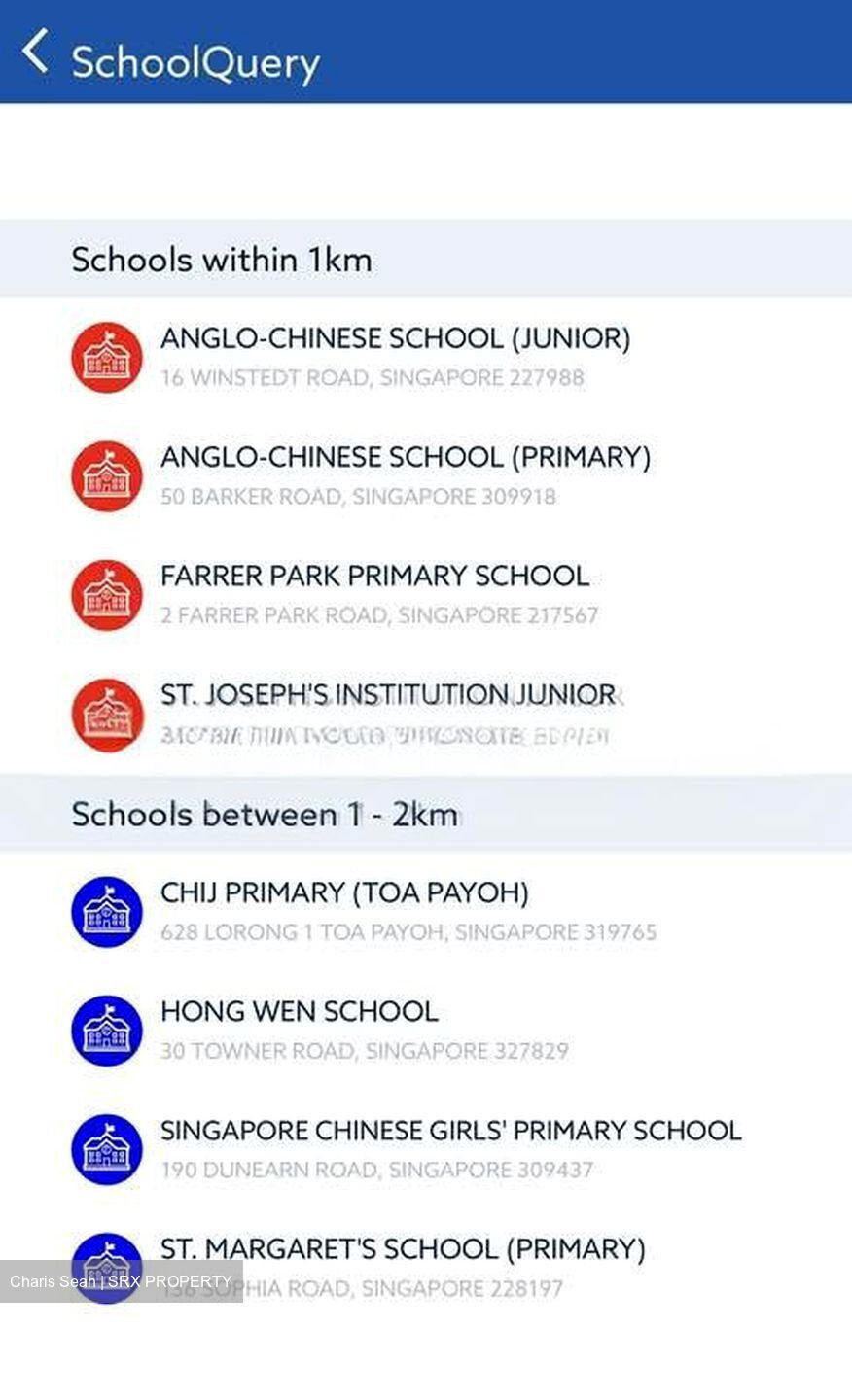The image size is (852, 1400).
Task: View Farrer Park Primary School details
Action: [x=426, y=594]
